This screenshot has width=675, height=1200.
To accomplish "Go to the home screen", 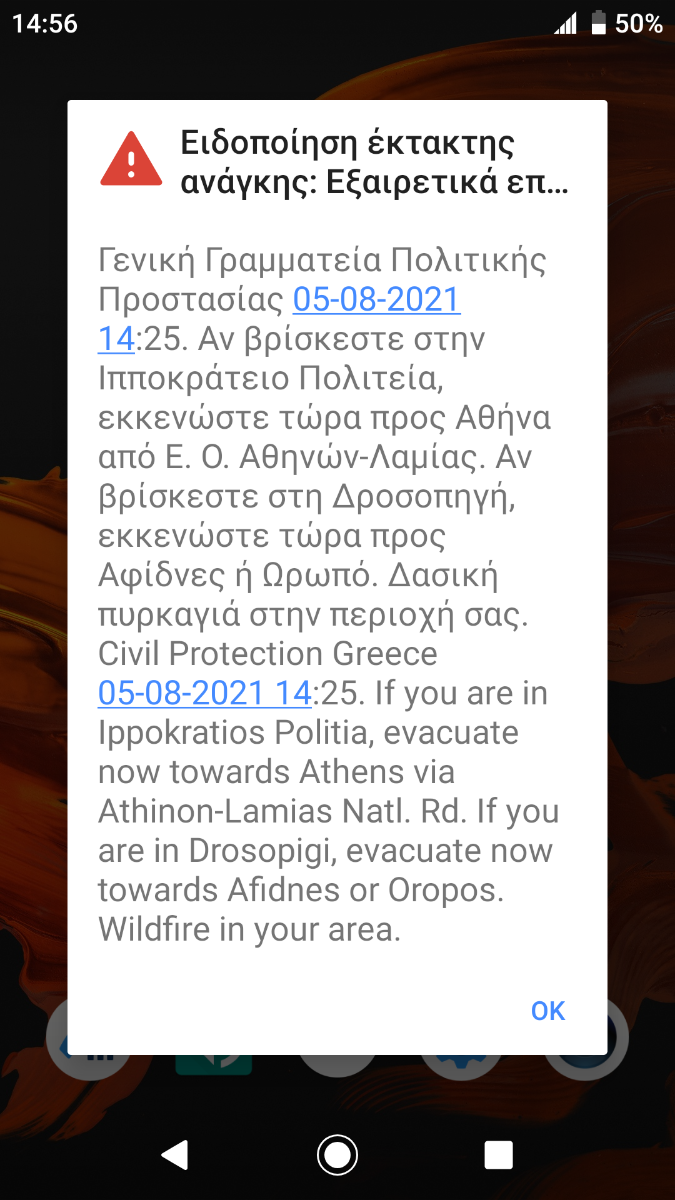I will (x=337, y=1155).
